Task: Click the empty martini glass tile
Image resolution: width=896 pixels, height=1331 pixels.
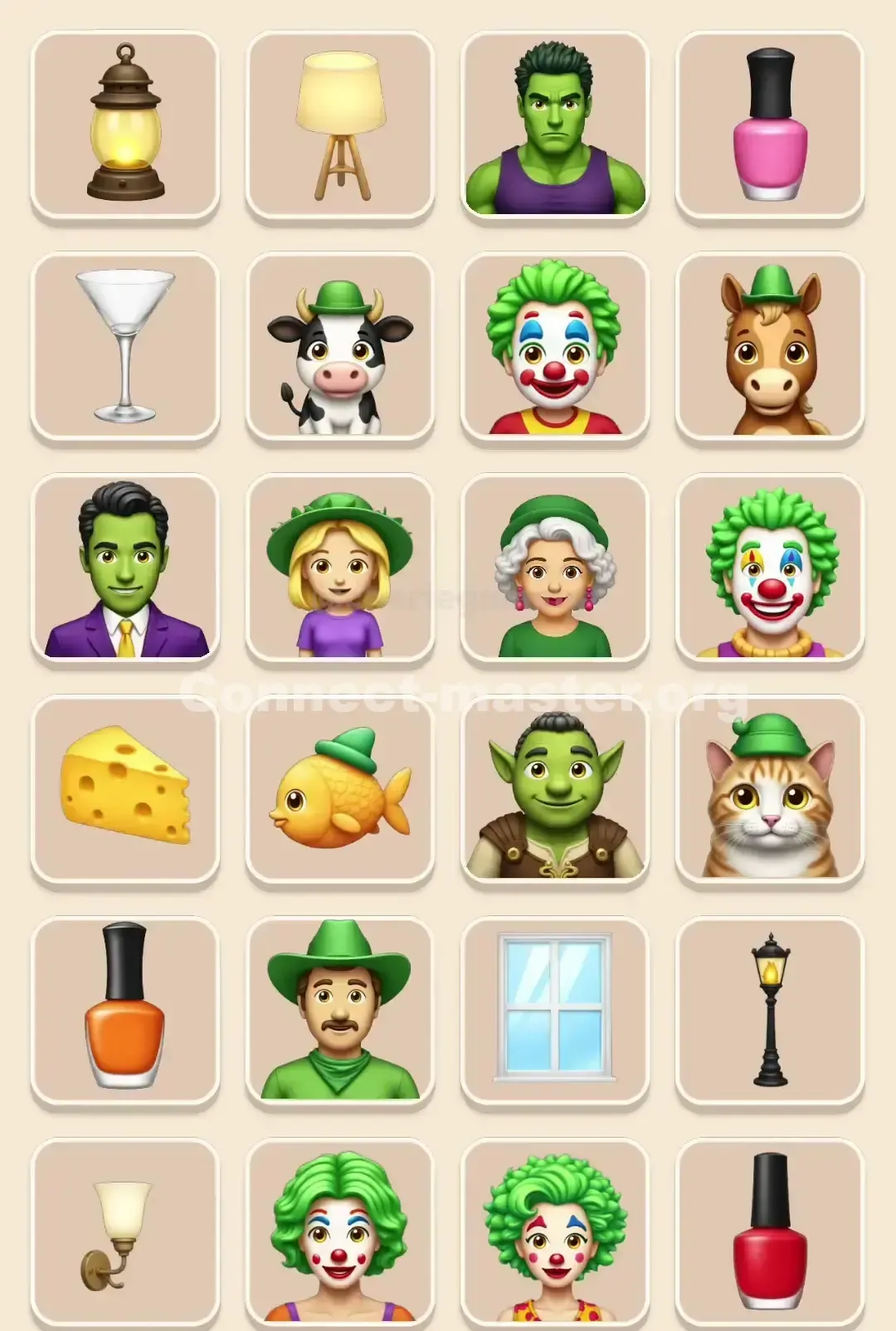Action: [x=123, y=344]
